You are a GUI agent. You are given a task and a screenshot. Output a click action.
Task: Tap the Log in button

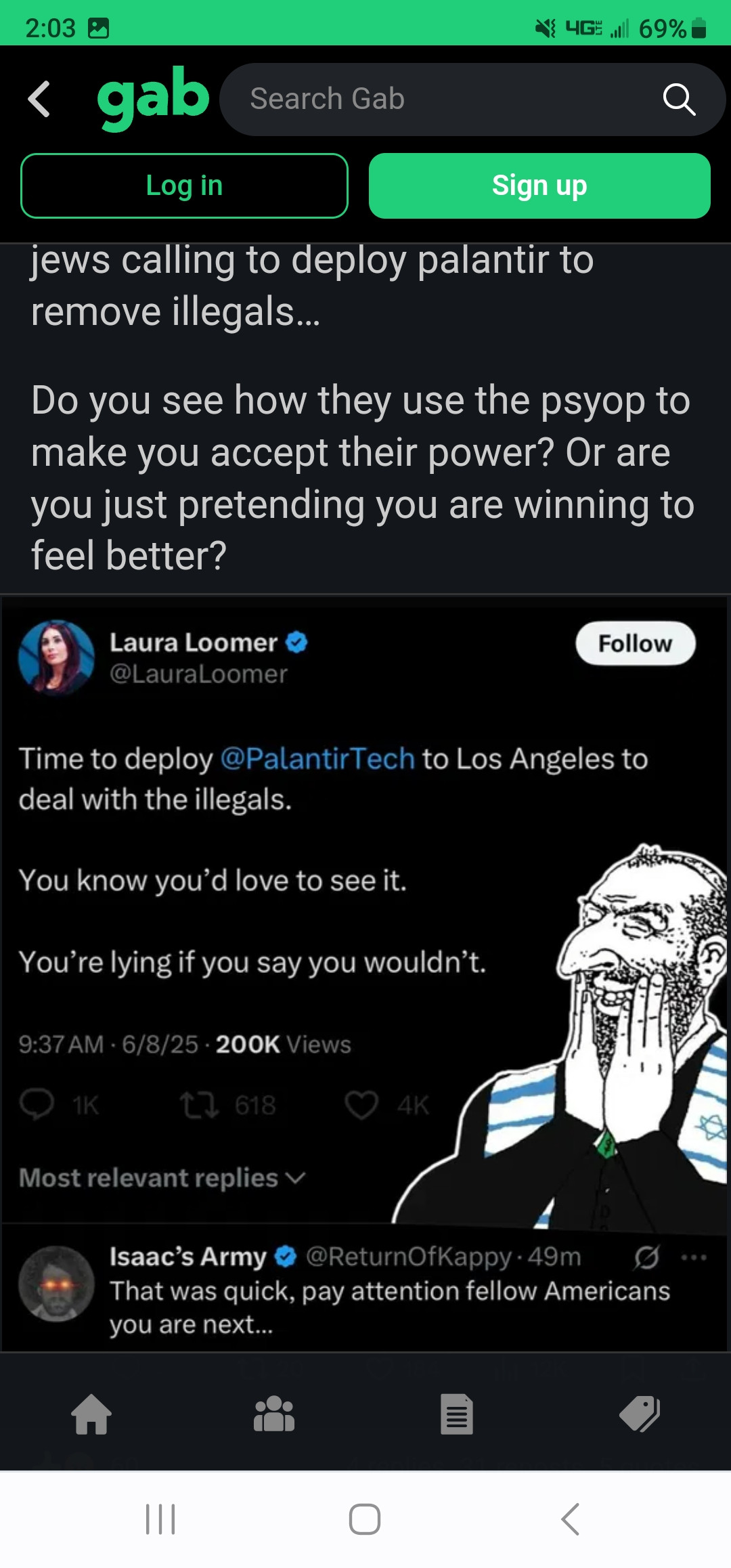[x=184, y=186]
